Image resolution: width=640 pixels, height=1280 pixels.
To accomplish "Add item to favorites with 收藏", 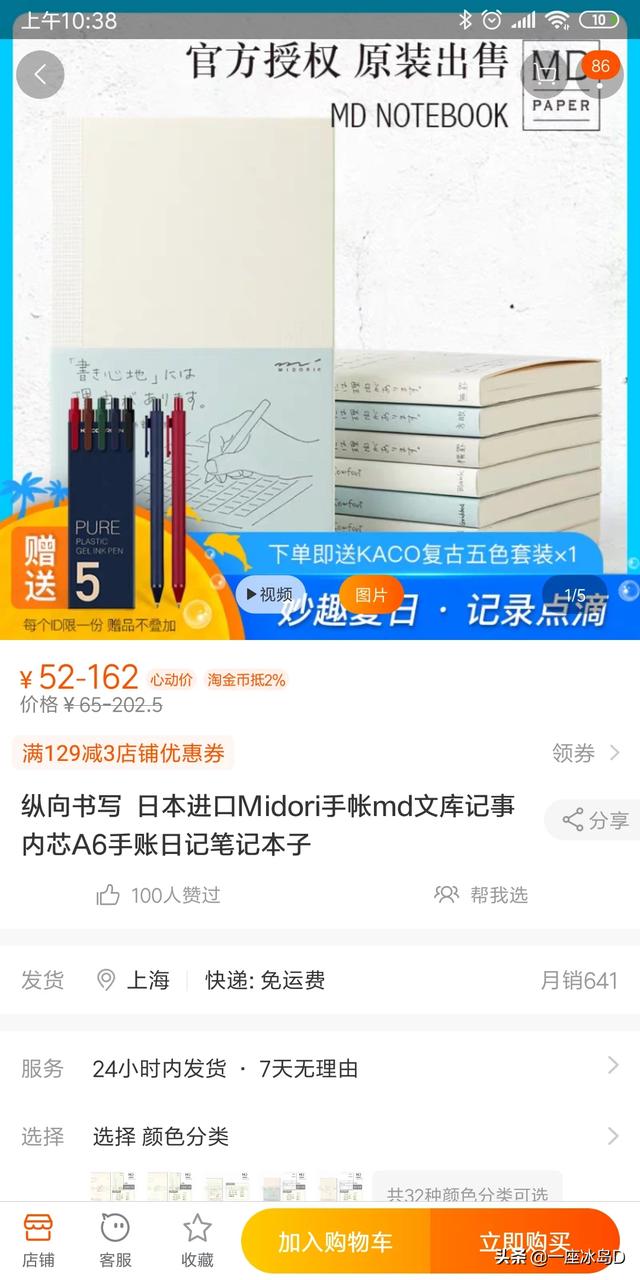I will pyautogui.click(x=197, y=1240).
